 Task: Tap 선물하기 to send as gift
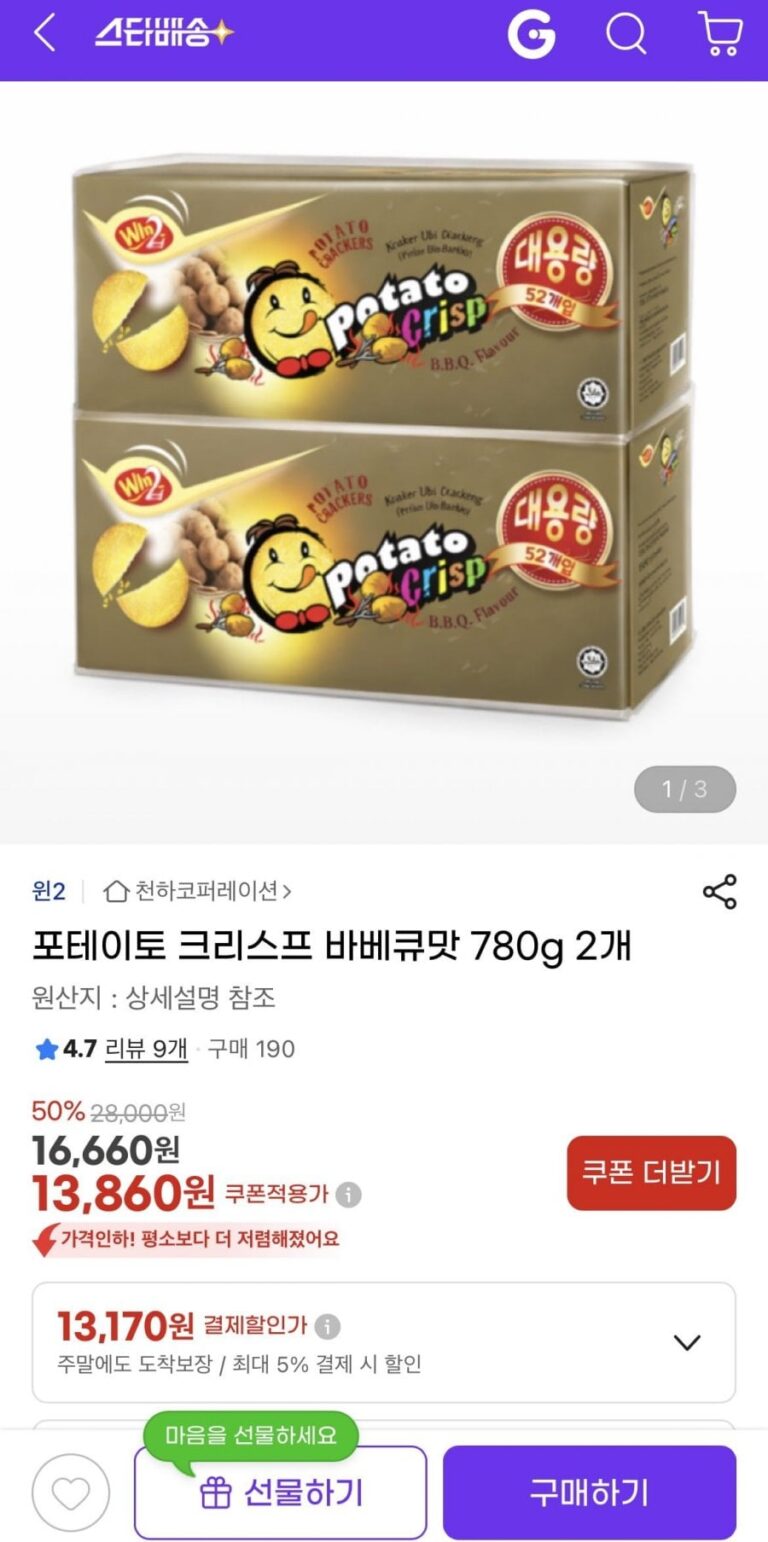[281, 1493]
